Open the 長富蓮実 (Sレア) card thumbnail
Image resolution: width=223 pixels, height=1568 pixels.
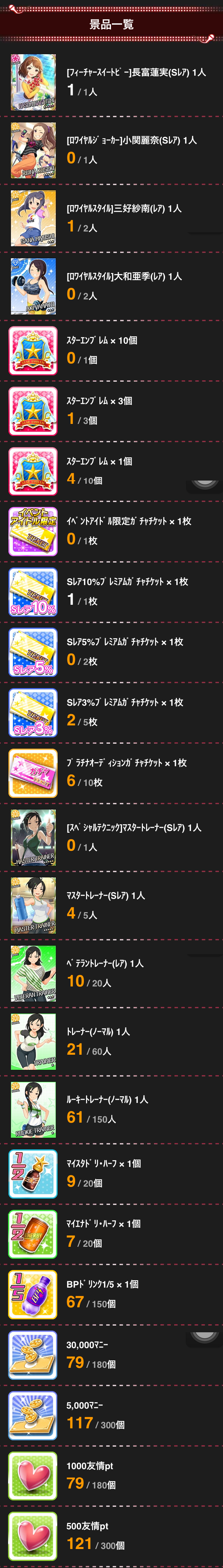pos(33,82)
